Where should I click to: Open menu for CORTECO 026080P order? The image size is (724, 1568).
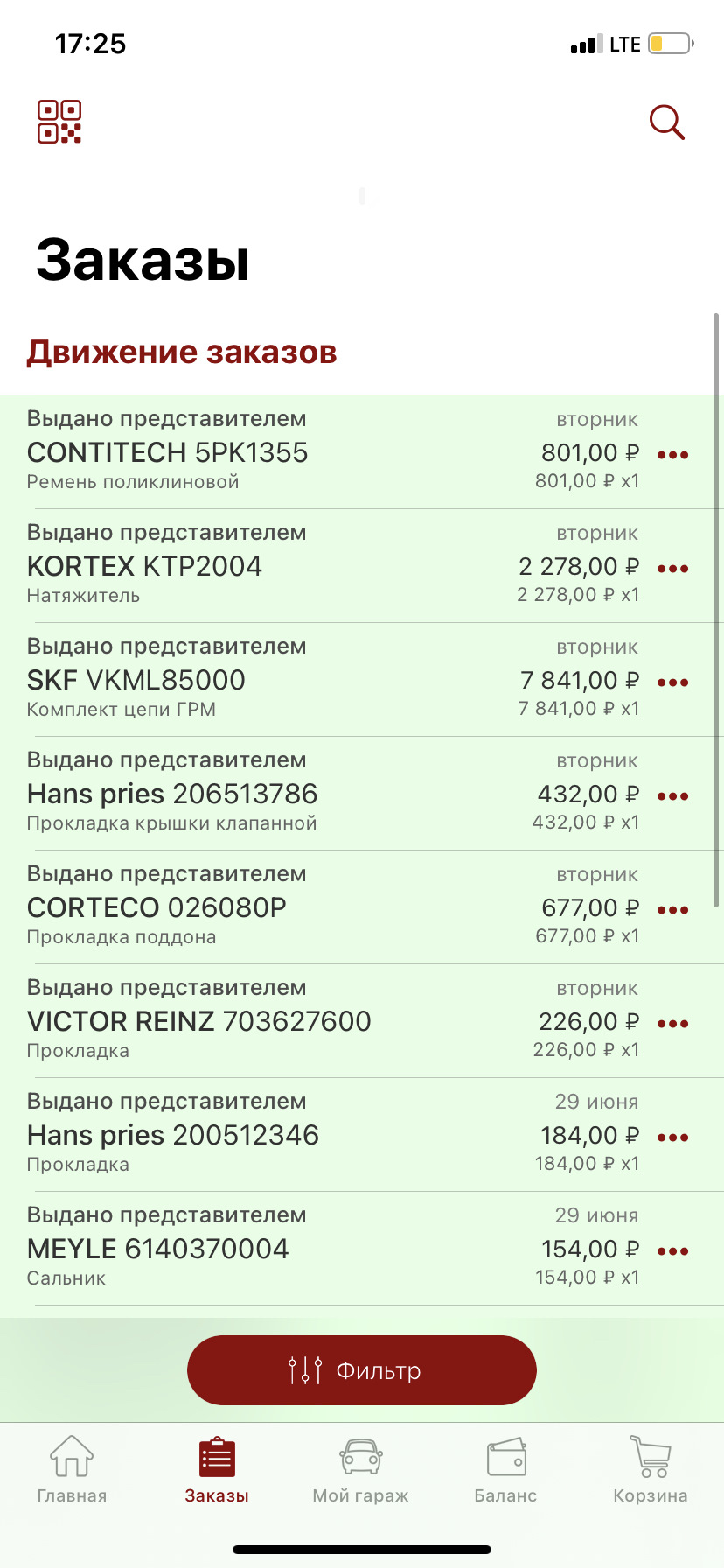coord(672,908)
